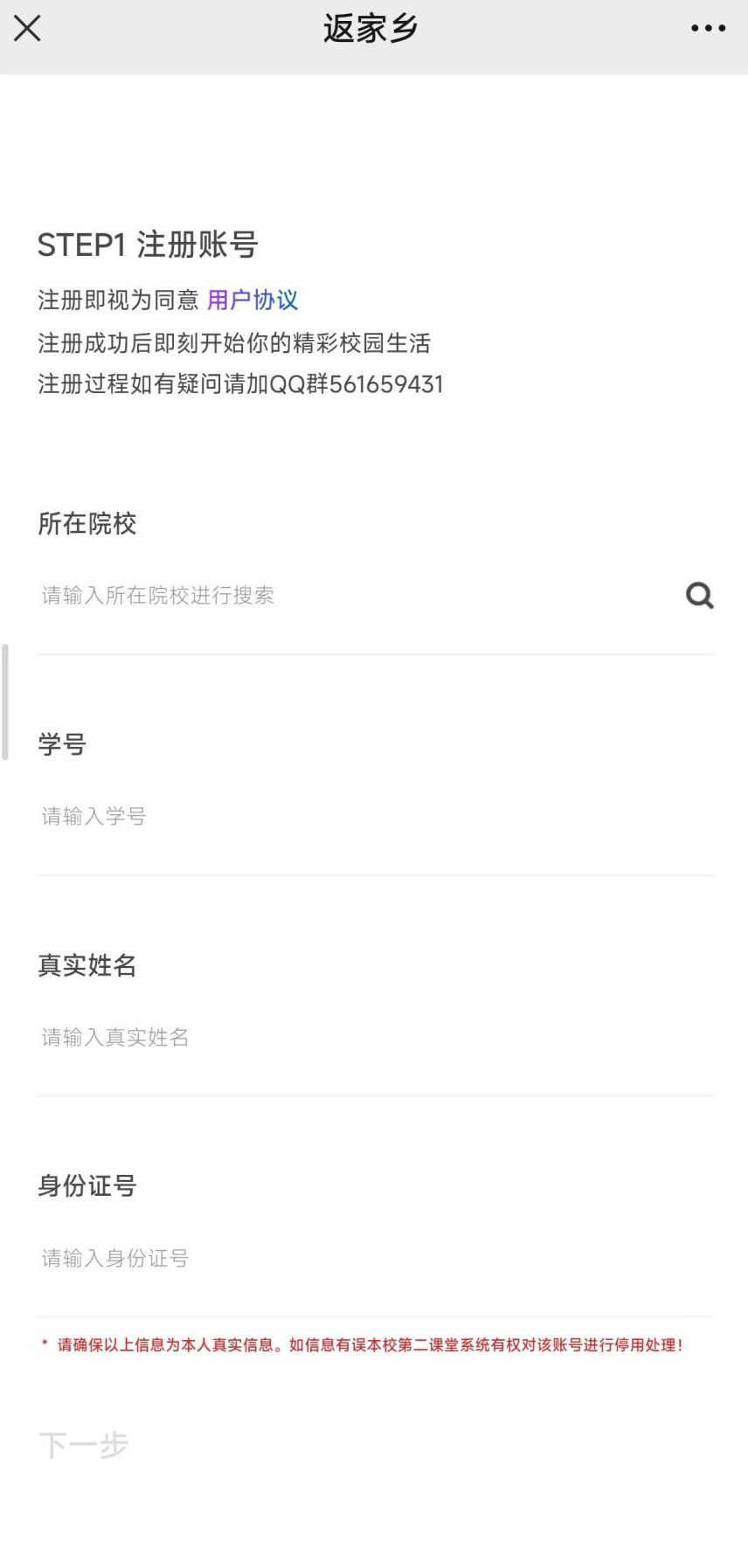
Task: Click the placeholder 请输入所在院校进行搜索 text
Action: pos(157,596)
